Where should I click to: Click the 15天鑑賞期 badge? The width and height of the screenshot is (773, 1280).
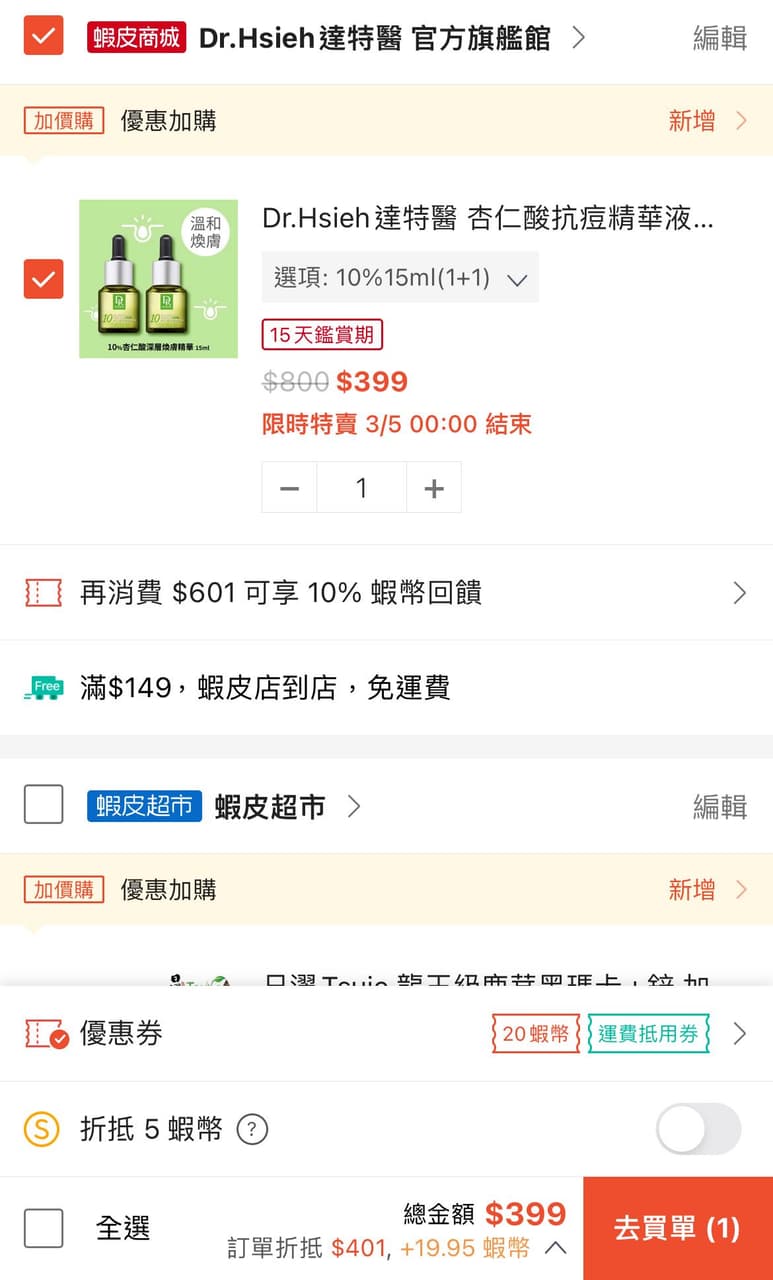coord(322,336)
